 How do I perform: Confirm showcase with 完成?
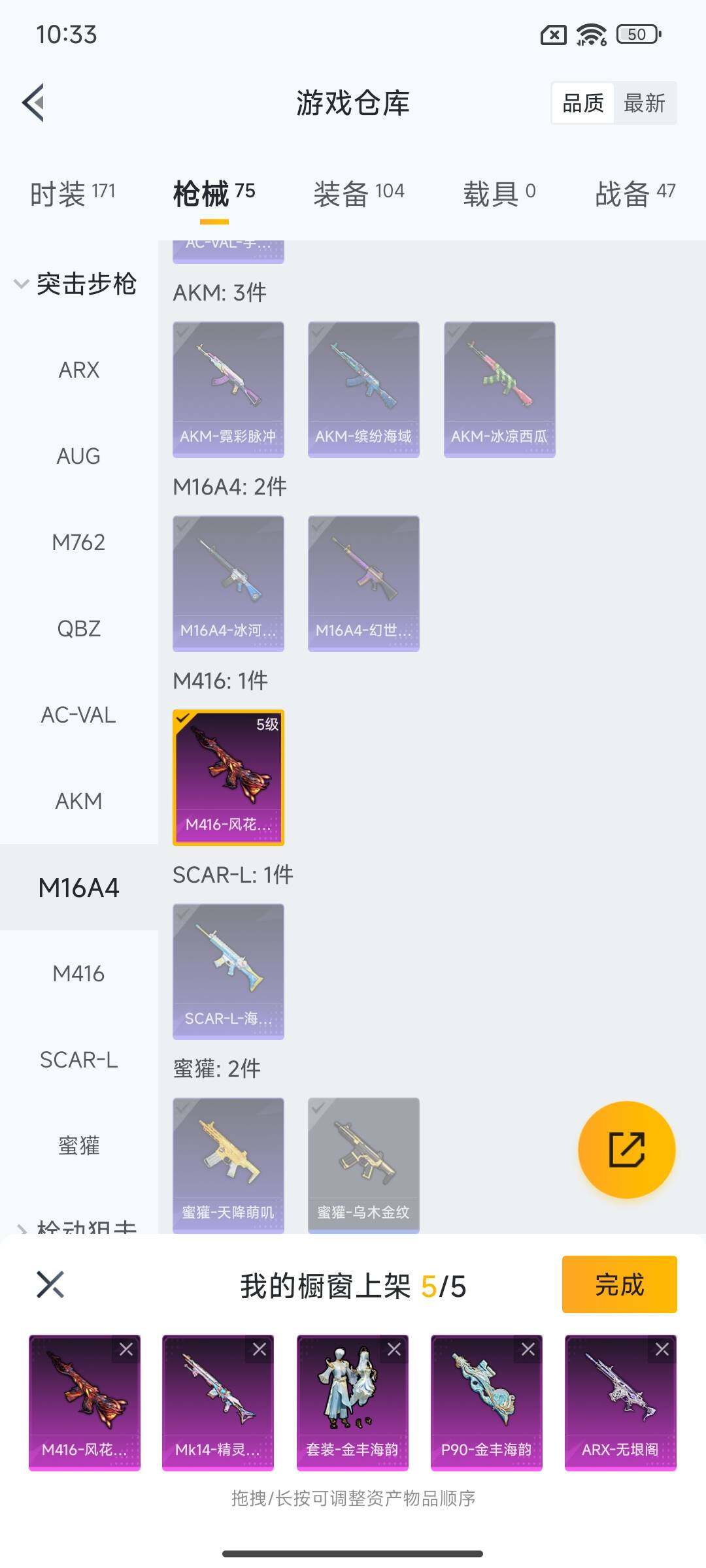click(619, 1284)
